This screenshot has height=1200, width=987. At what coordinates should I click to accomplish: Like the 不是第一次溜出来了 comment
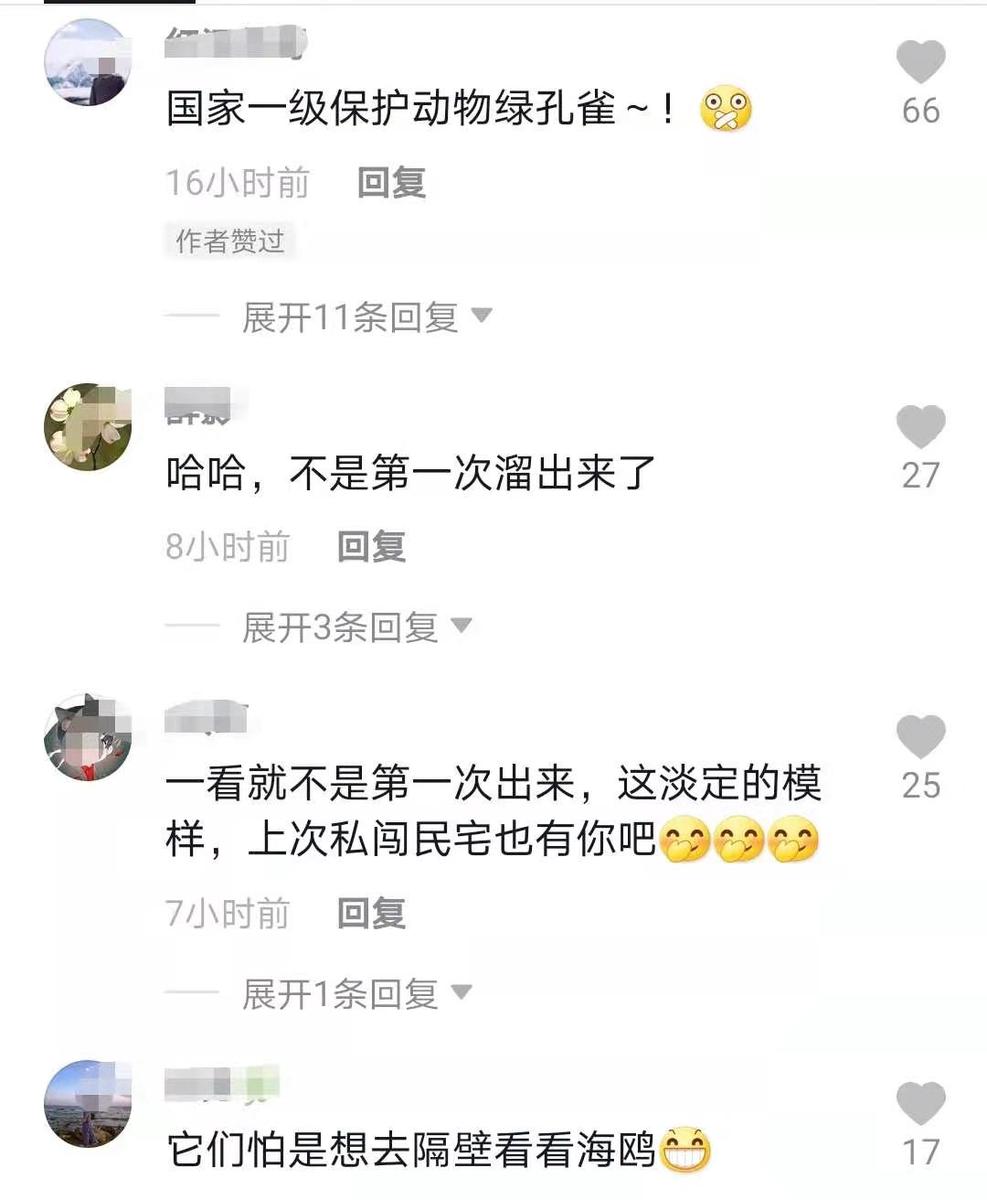pyautogui.click(x=920, y=428)
